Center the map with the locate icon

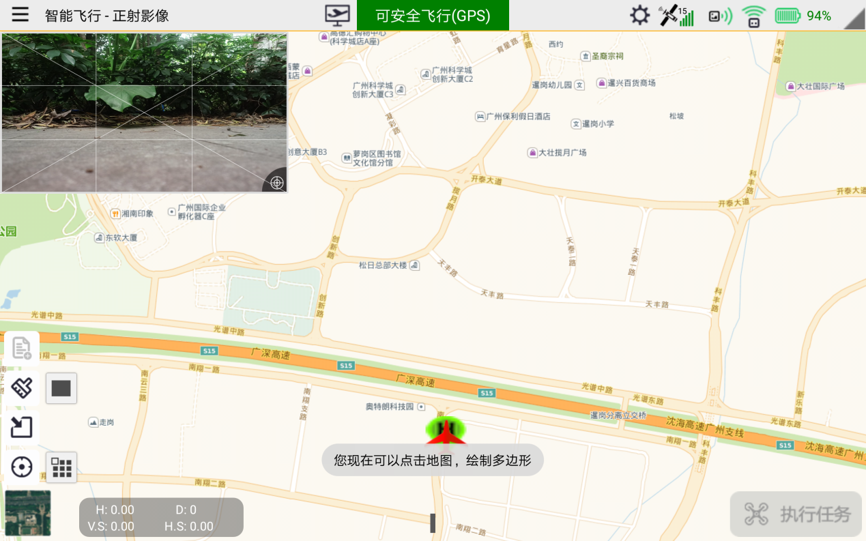[x=22, y=467]
